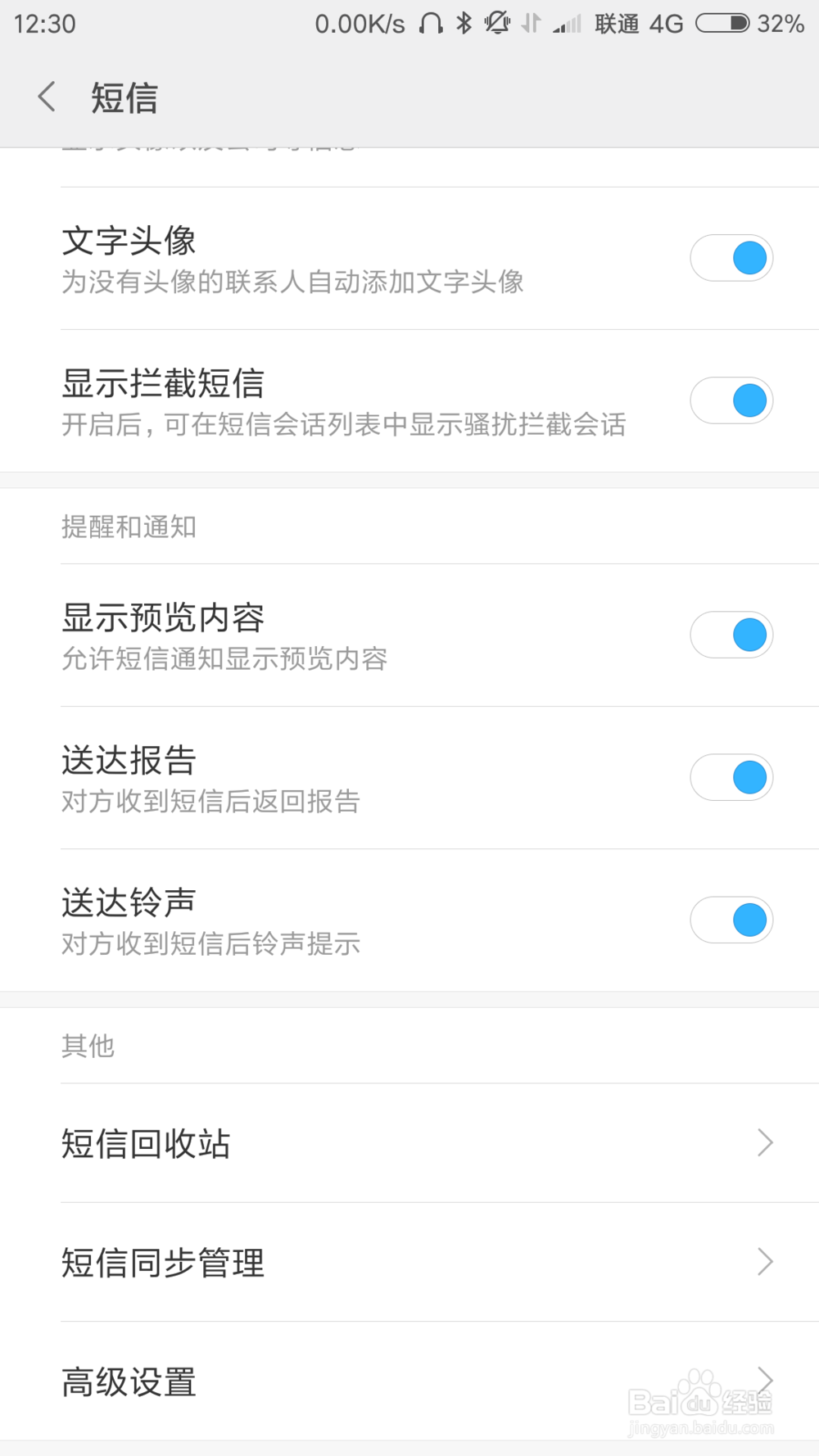Expand 短信同步管理 settings
Image resolution: width=819 pixels, height=1456 pixels.
coord(764,1260)
